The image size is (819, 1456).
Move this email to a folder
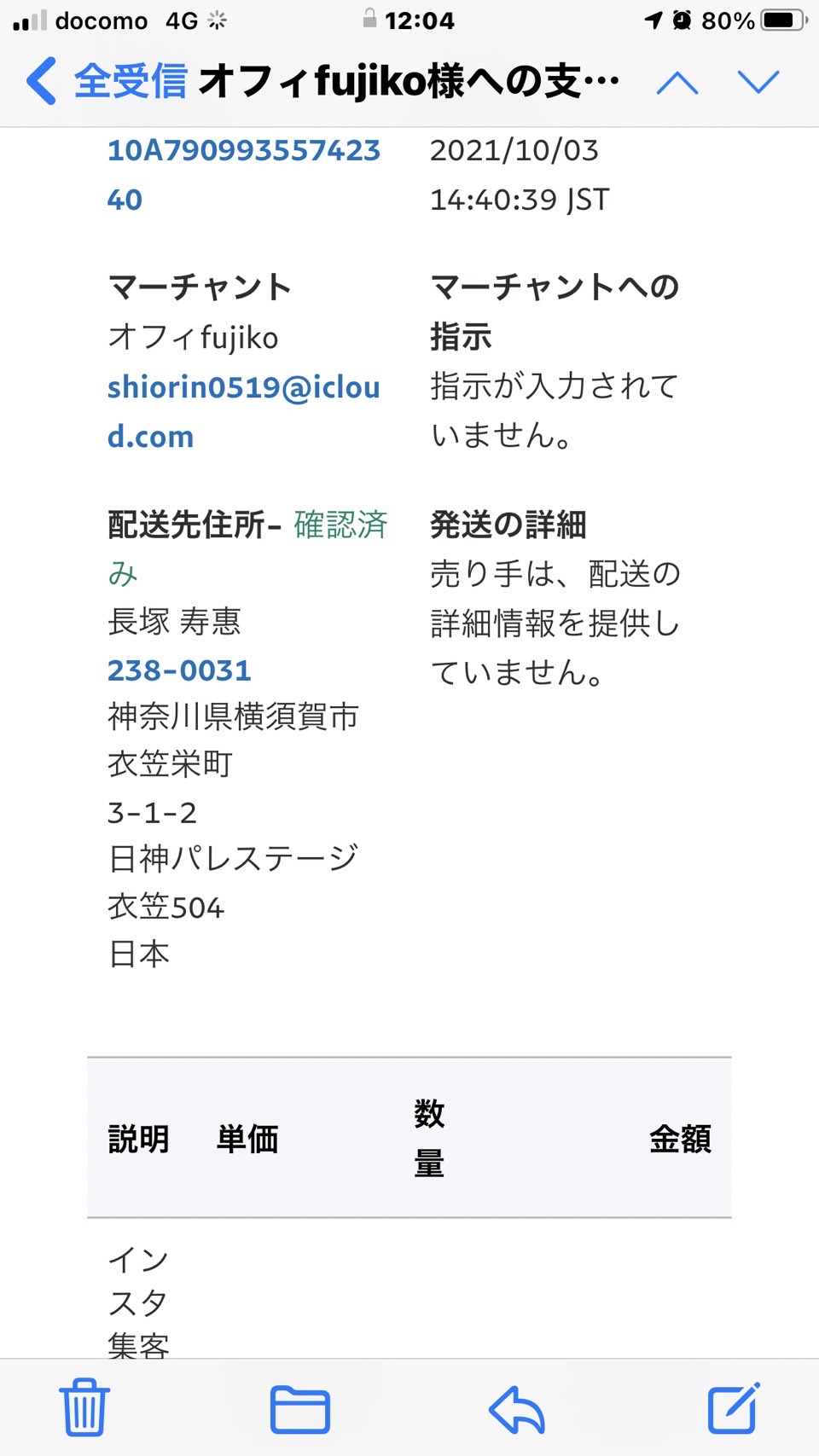pos(300,1408)
